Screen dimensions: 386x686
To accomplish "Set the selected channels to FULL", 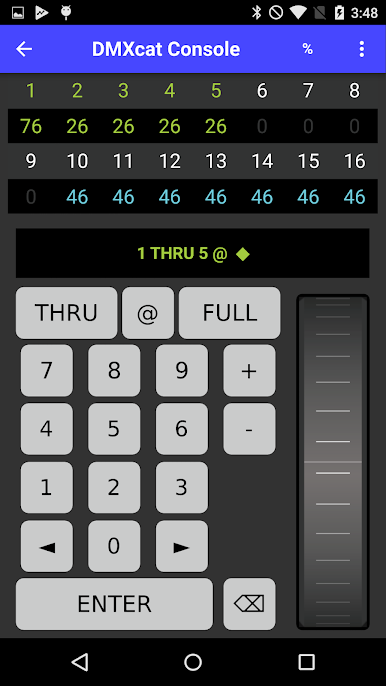I will point(229,313).
